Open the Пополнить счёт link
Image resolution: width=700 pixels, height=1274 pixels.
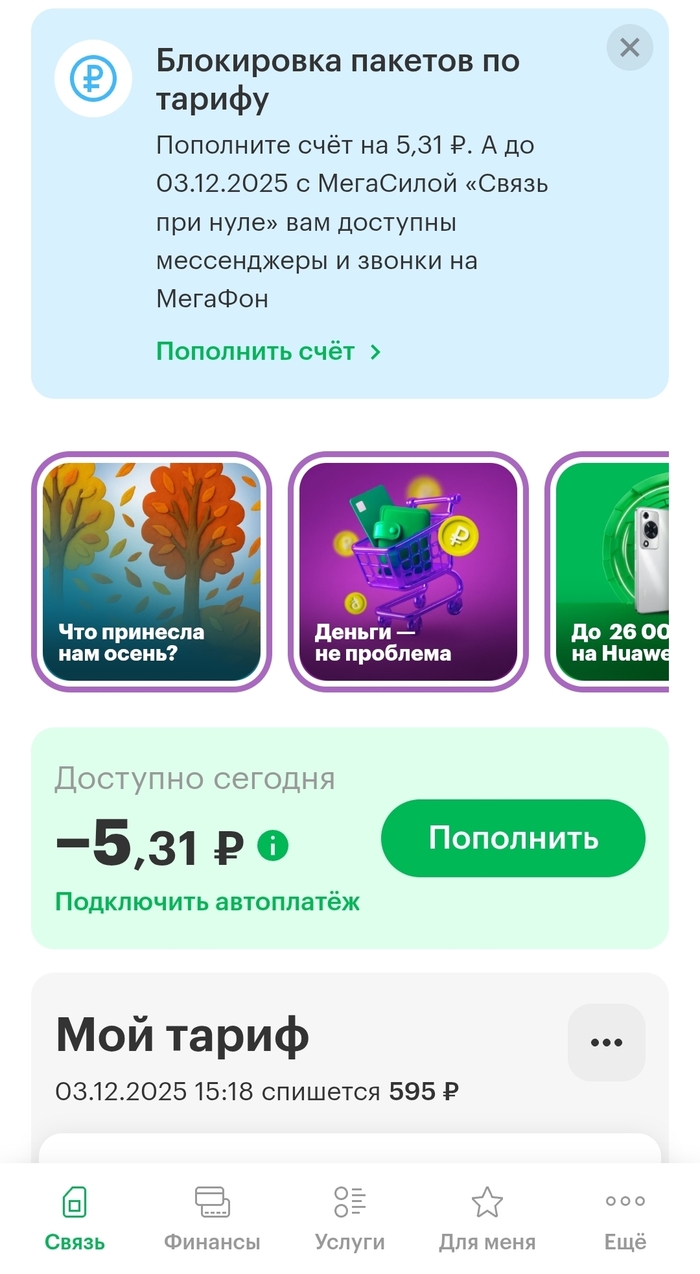268,351
